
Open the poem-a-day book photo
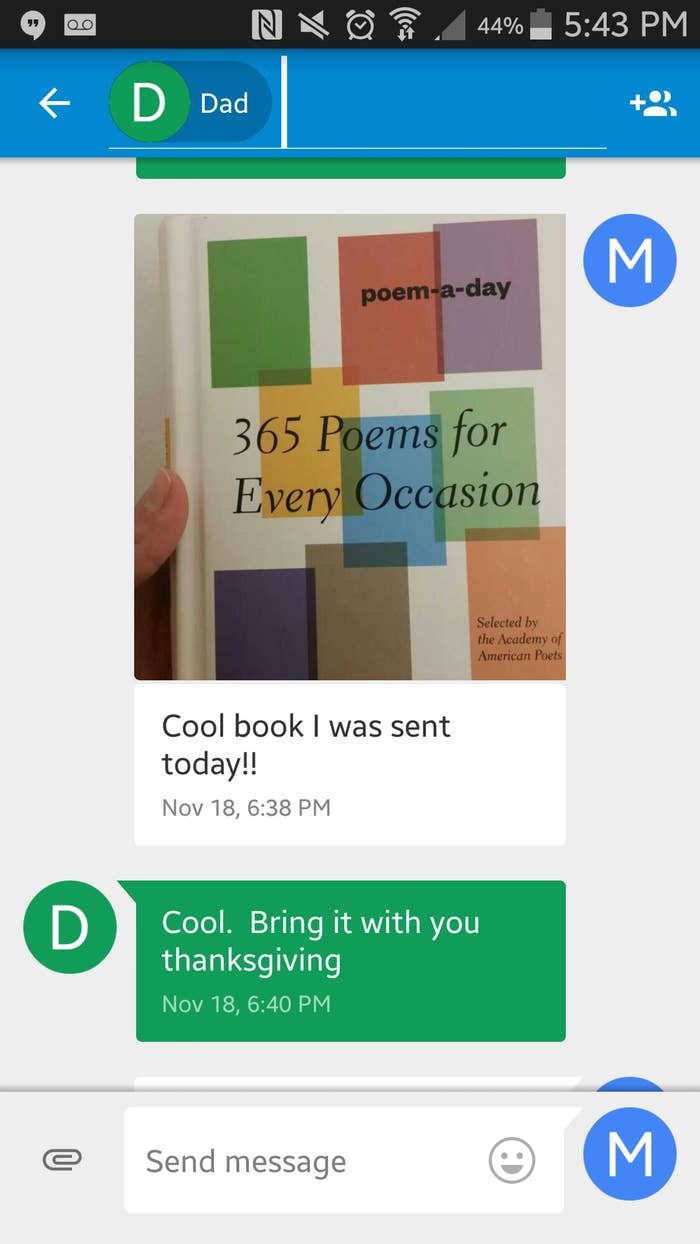coord(350,447)
